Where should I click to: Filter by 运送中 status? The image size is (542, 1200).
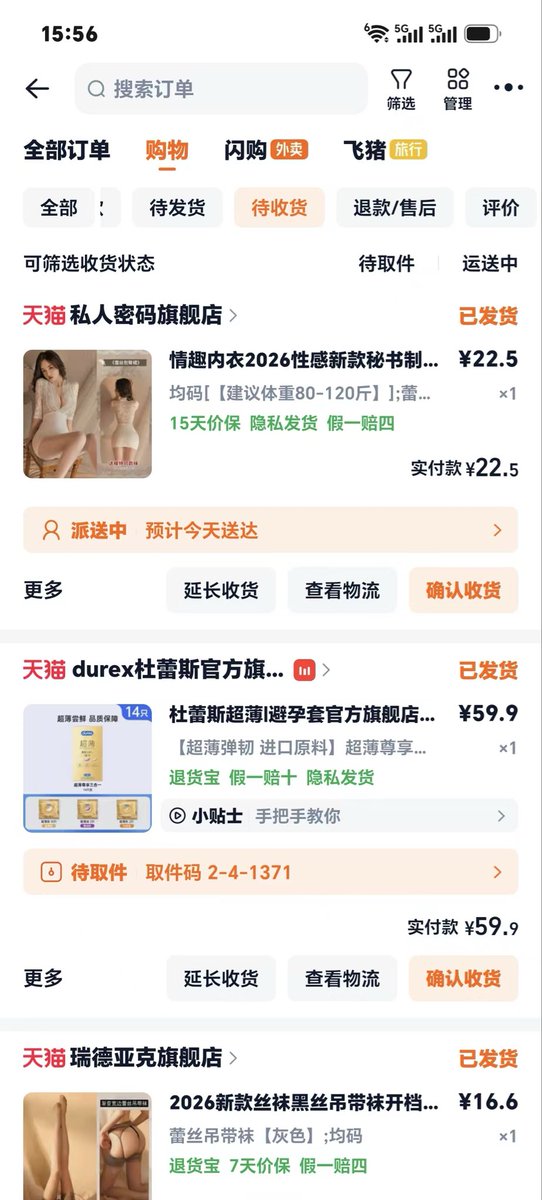tap(490, 264)
